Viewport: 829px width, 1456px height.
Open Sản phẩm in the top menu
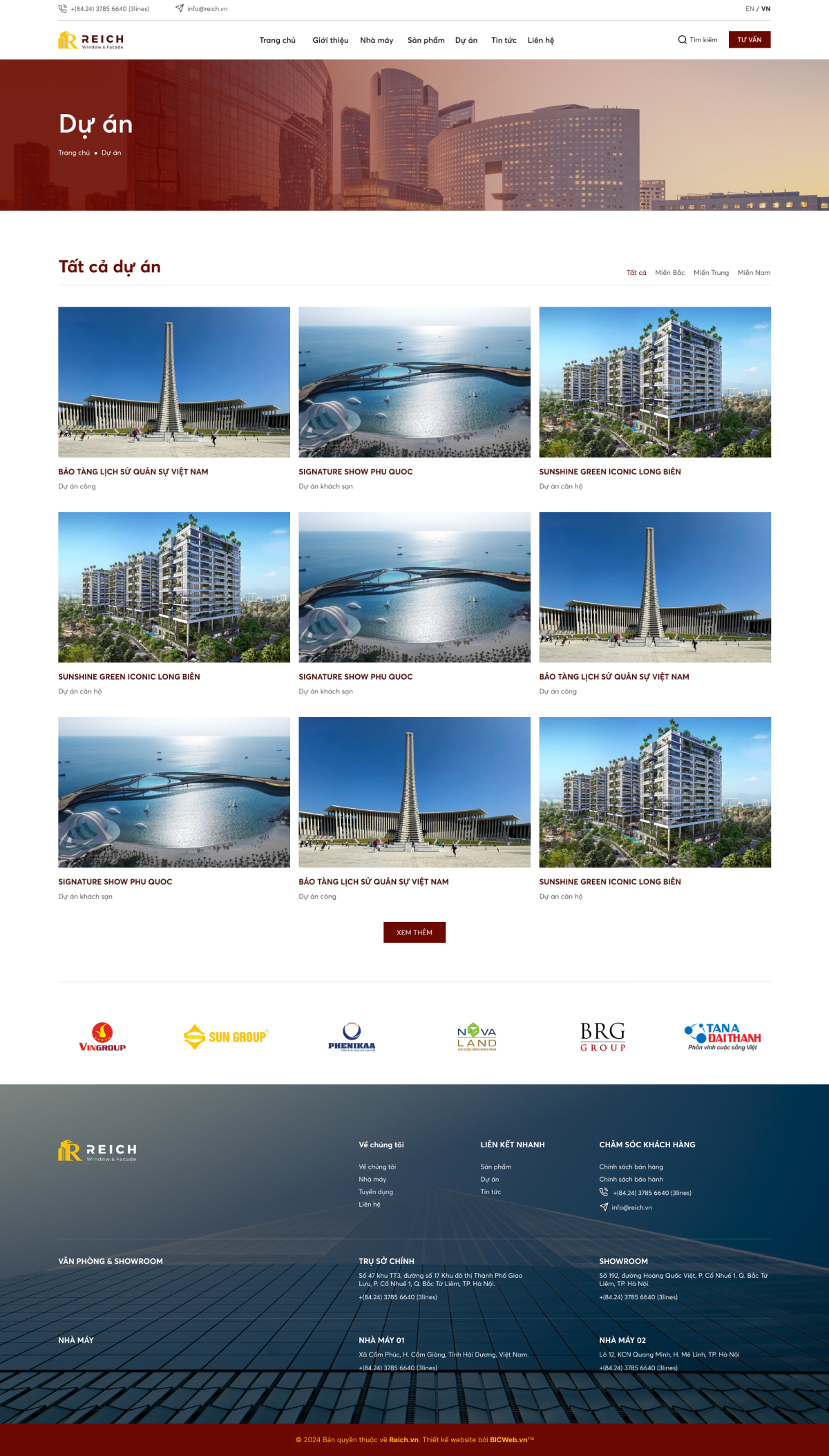[426, 41]
